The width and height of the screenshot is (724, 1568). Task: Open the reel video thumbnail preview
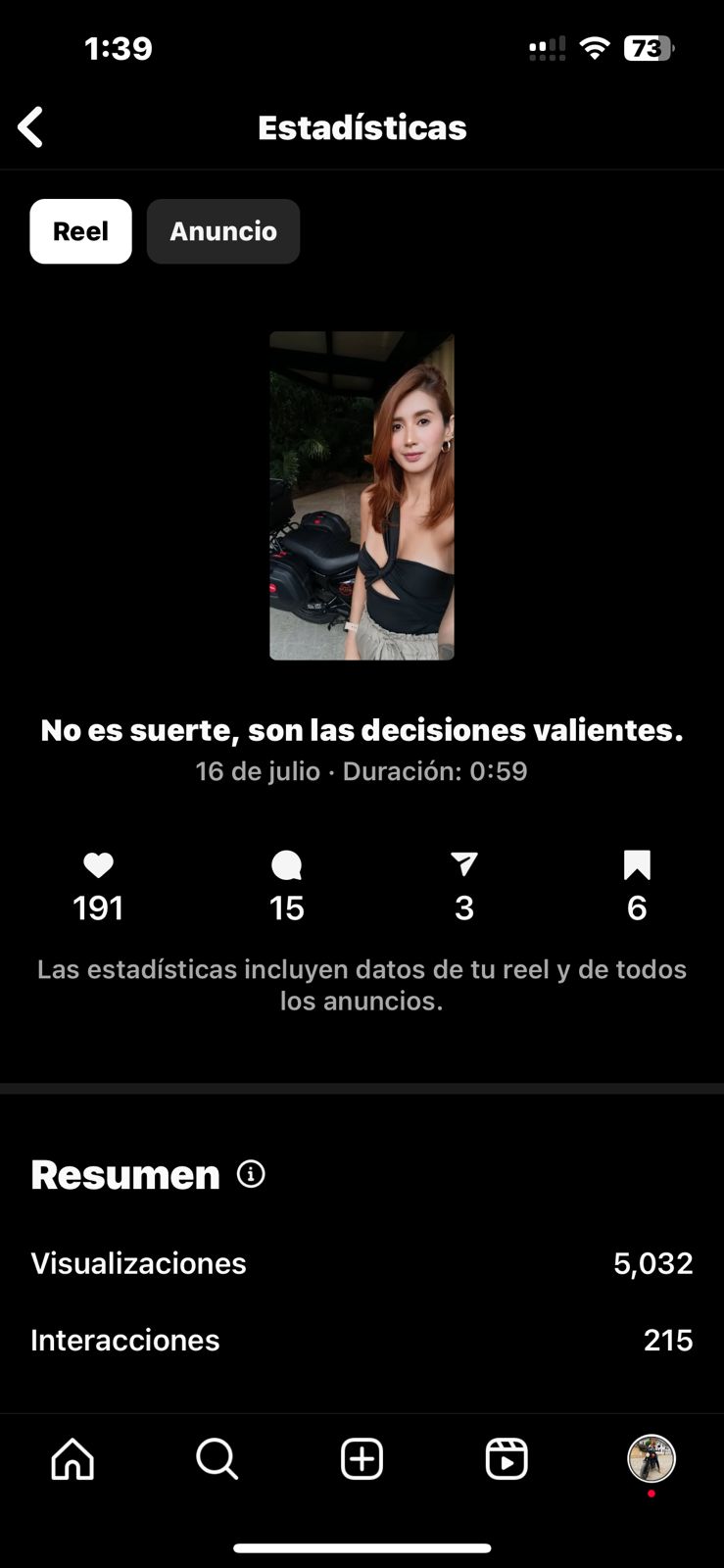[x=362, y=495]
